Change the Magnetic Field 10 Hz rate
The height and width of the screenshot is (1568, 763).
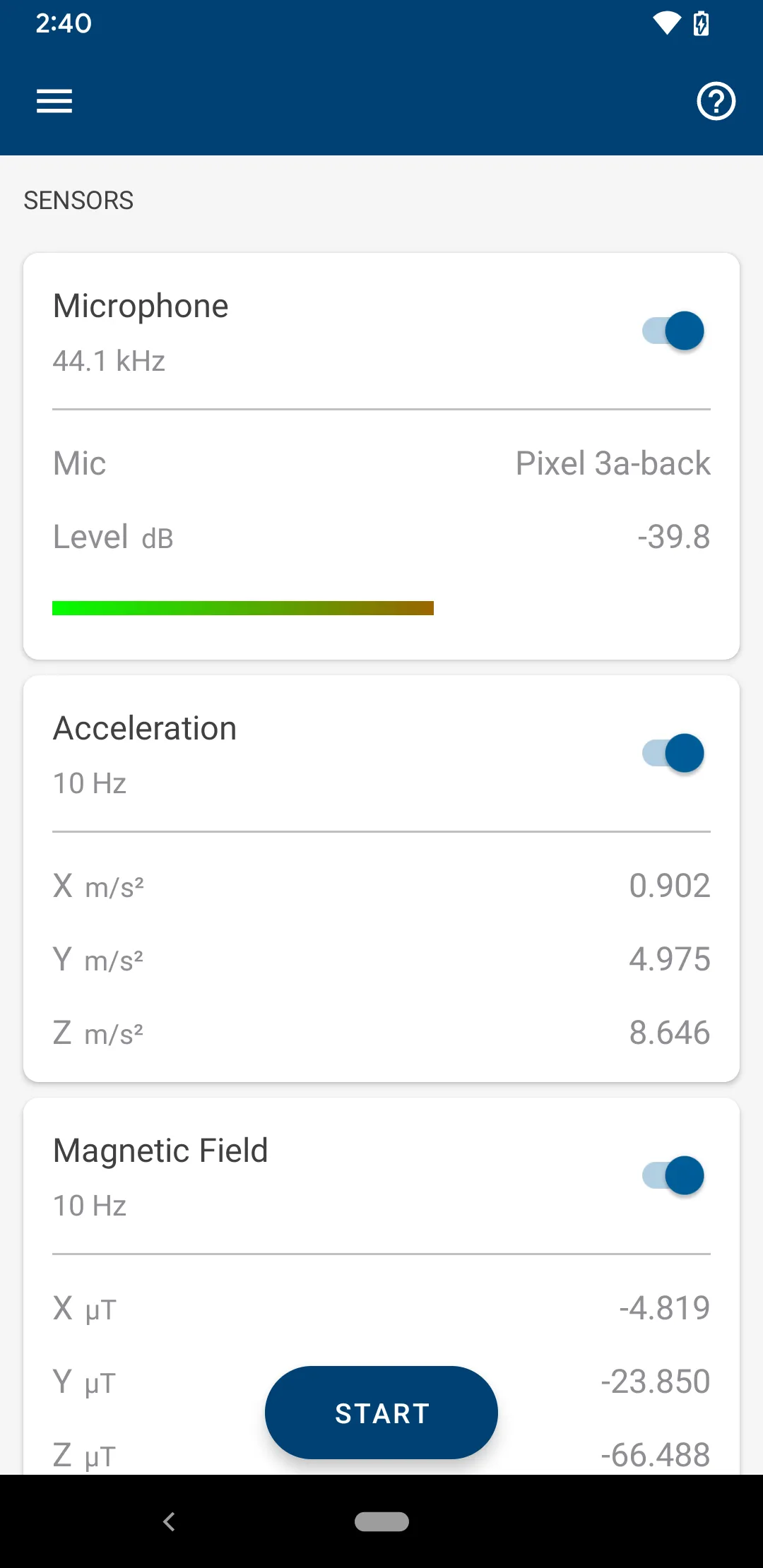click(x=88, y=1205)
